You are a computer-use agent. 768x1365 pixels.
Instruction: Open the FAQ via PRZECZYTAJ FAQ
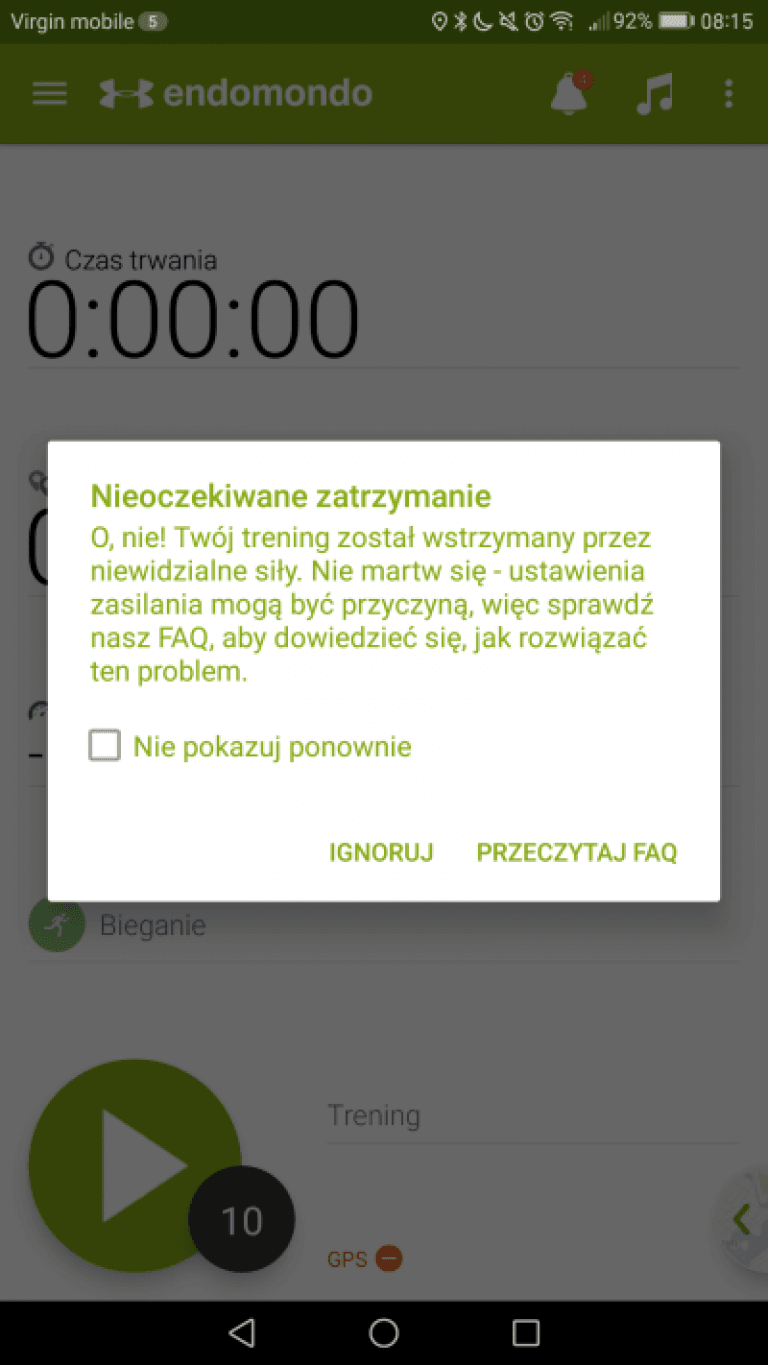click(x=577, y=853)
